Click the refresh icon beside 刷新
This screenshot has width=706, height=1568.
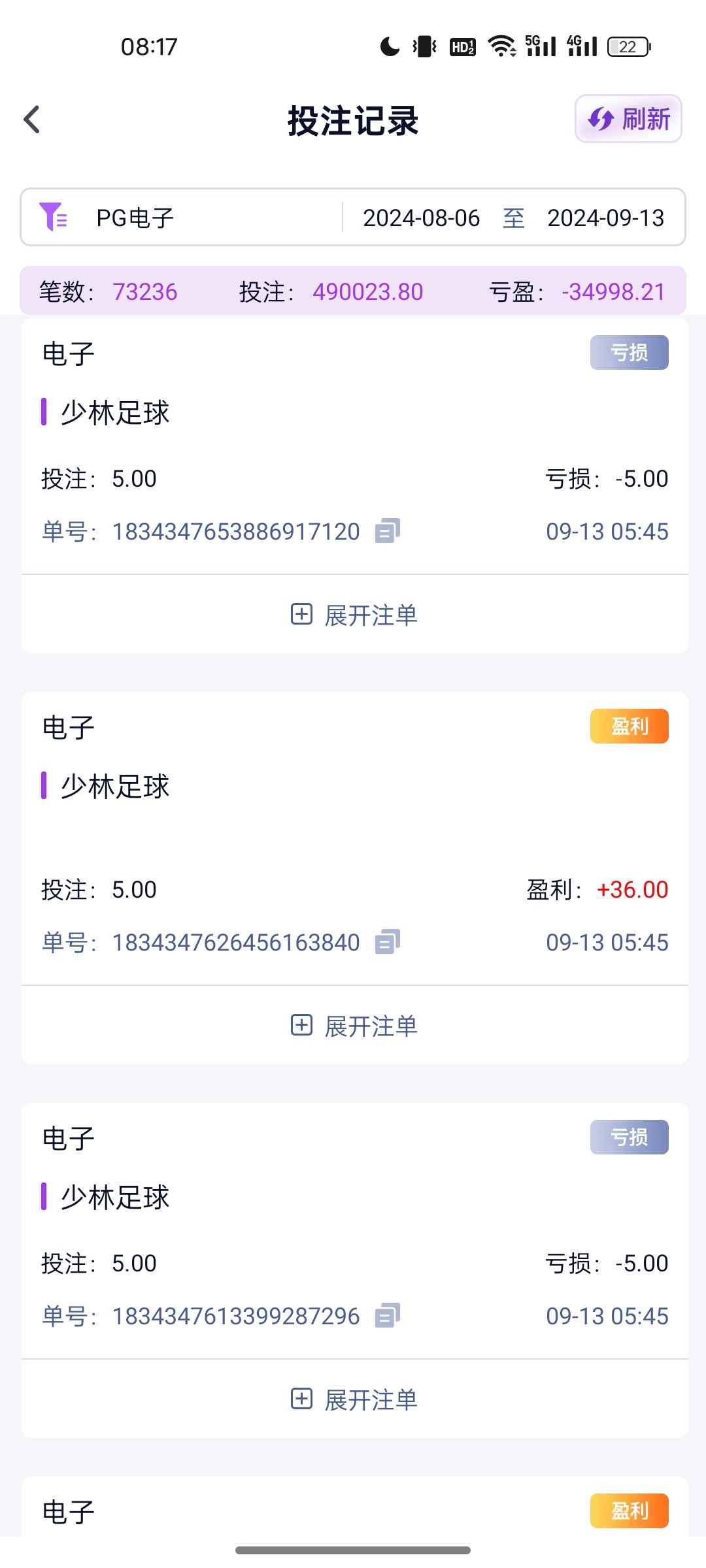click(600, 120)
